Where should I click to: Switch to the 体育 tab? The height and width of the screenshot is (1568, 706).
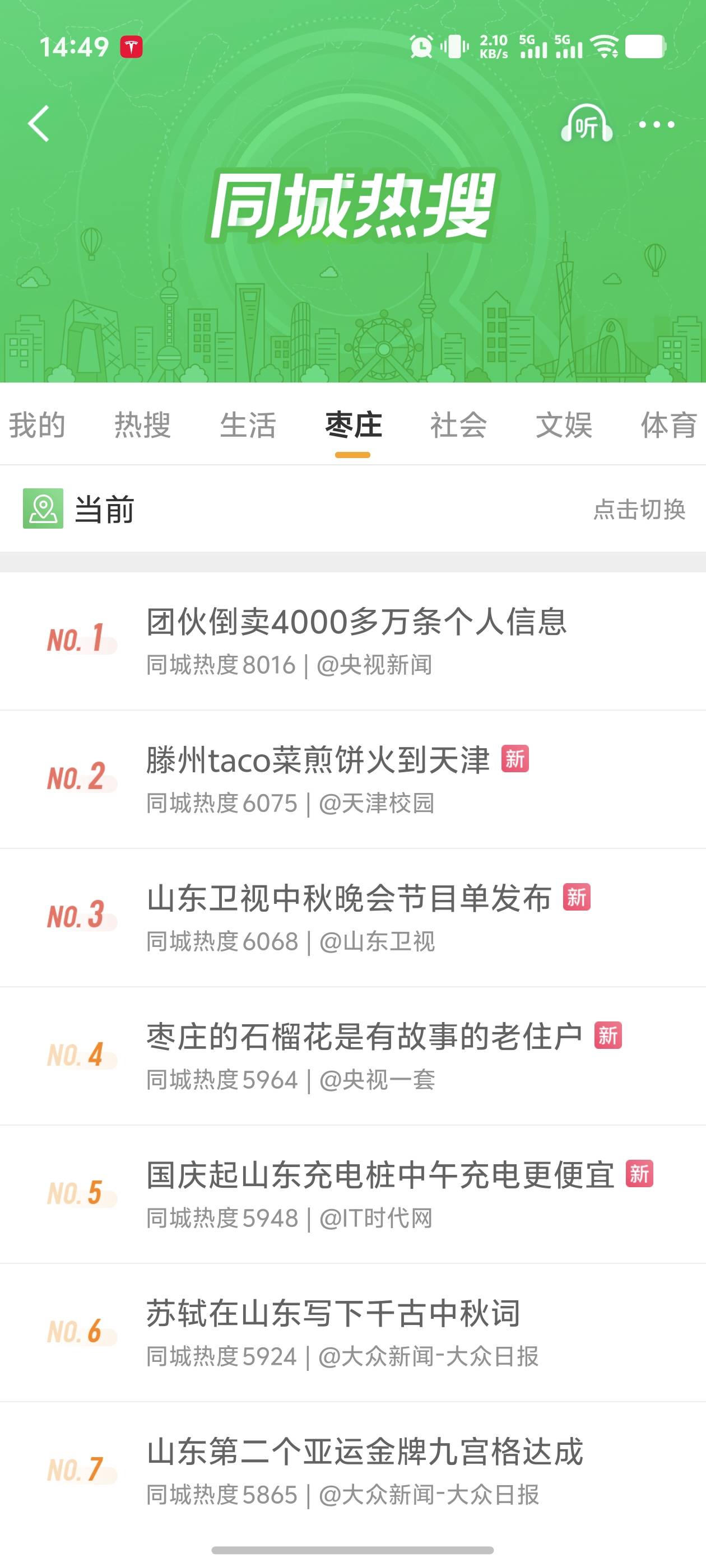[669, 425]
